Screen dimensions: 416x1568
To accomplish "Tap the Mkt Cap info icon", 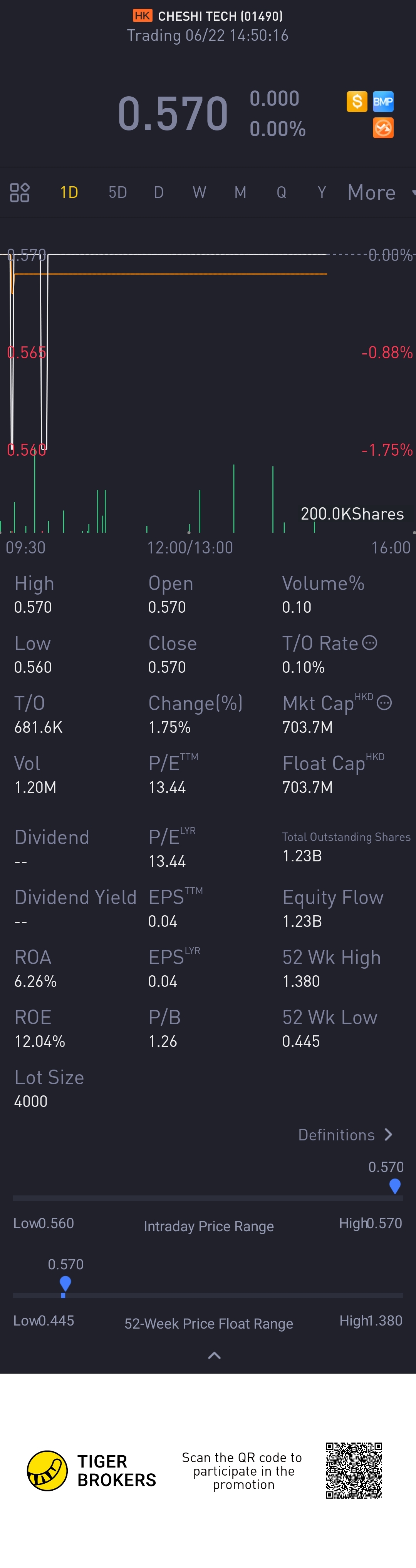I will point(384,702).
